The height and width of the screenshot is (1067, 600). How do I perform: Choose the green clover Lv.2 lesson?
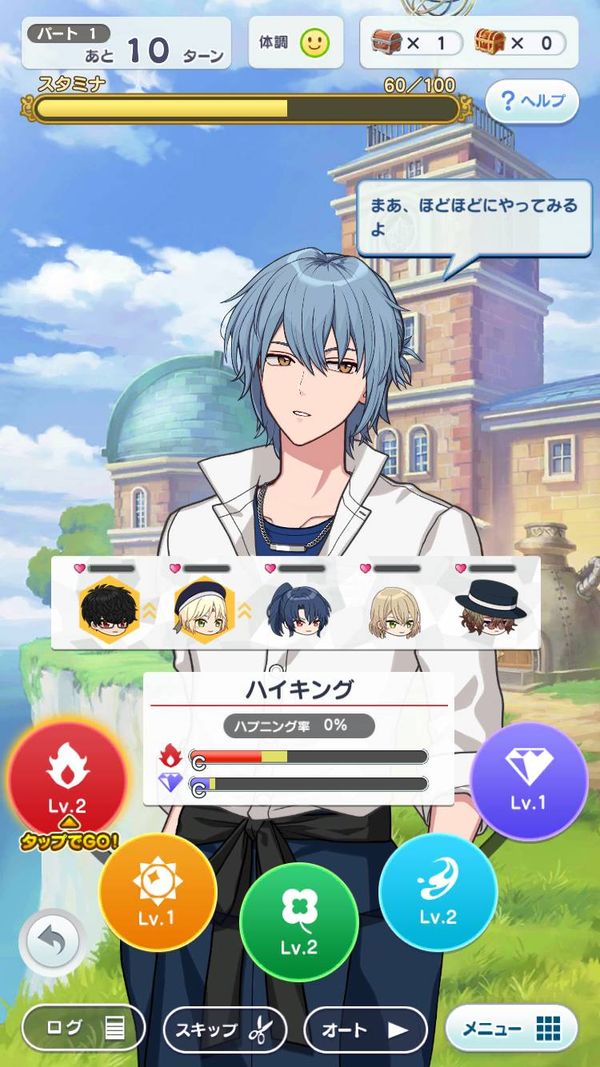299,922
